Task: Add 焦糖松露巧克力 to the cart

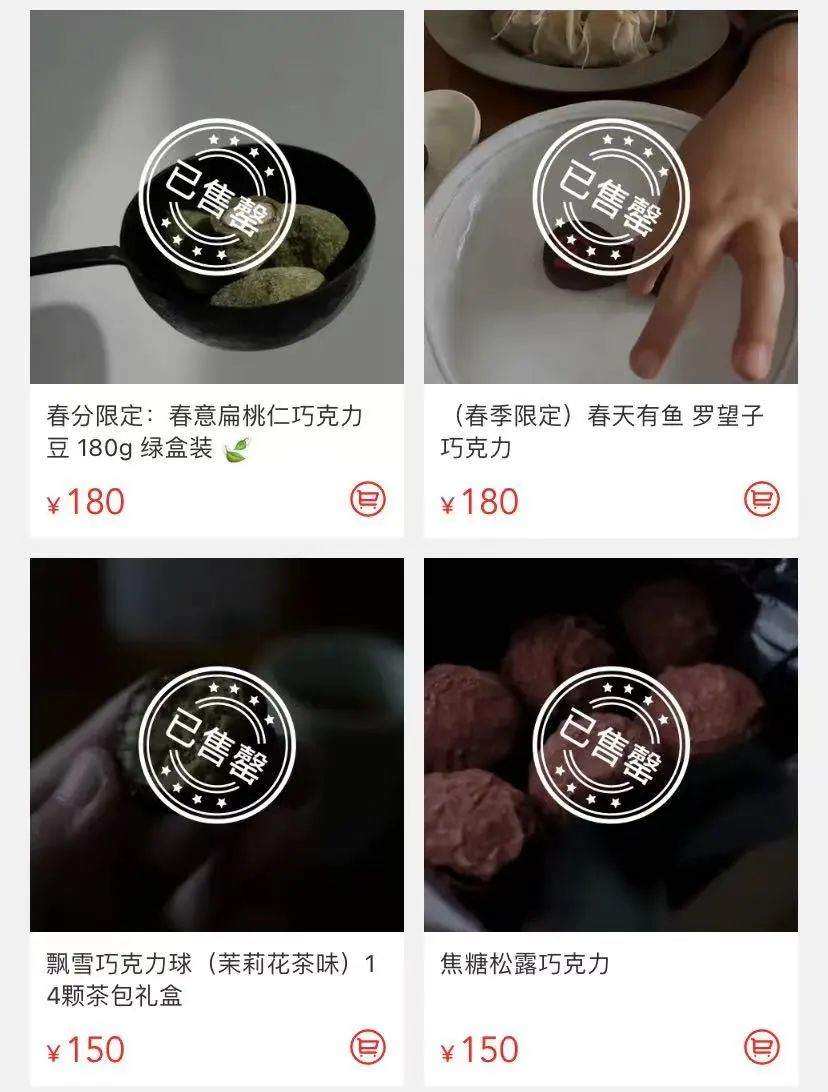Action: [x=762, y=1047]
